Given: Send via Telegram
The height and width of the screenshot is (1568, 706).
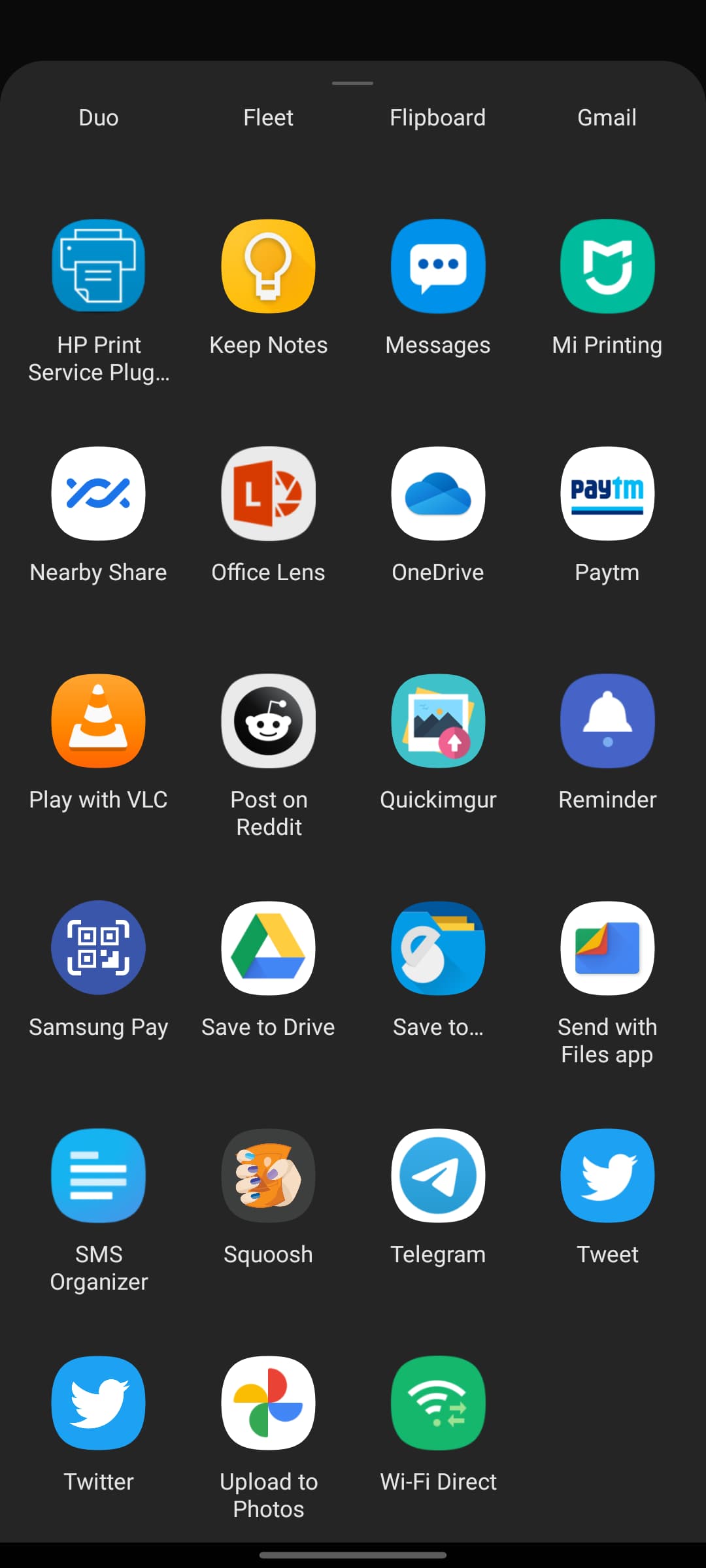Looking at the screenshot, I should pos(438,1175).
